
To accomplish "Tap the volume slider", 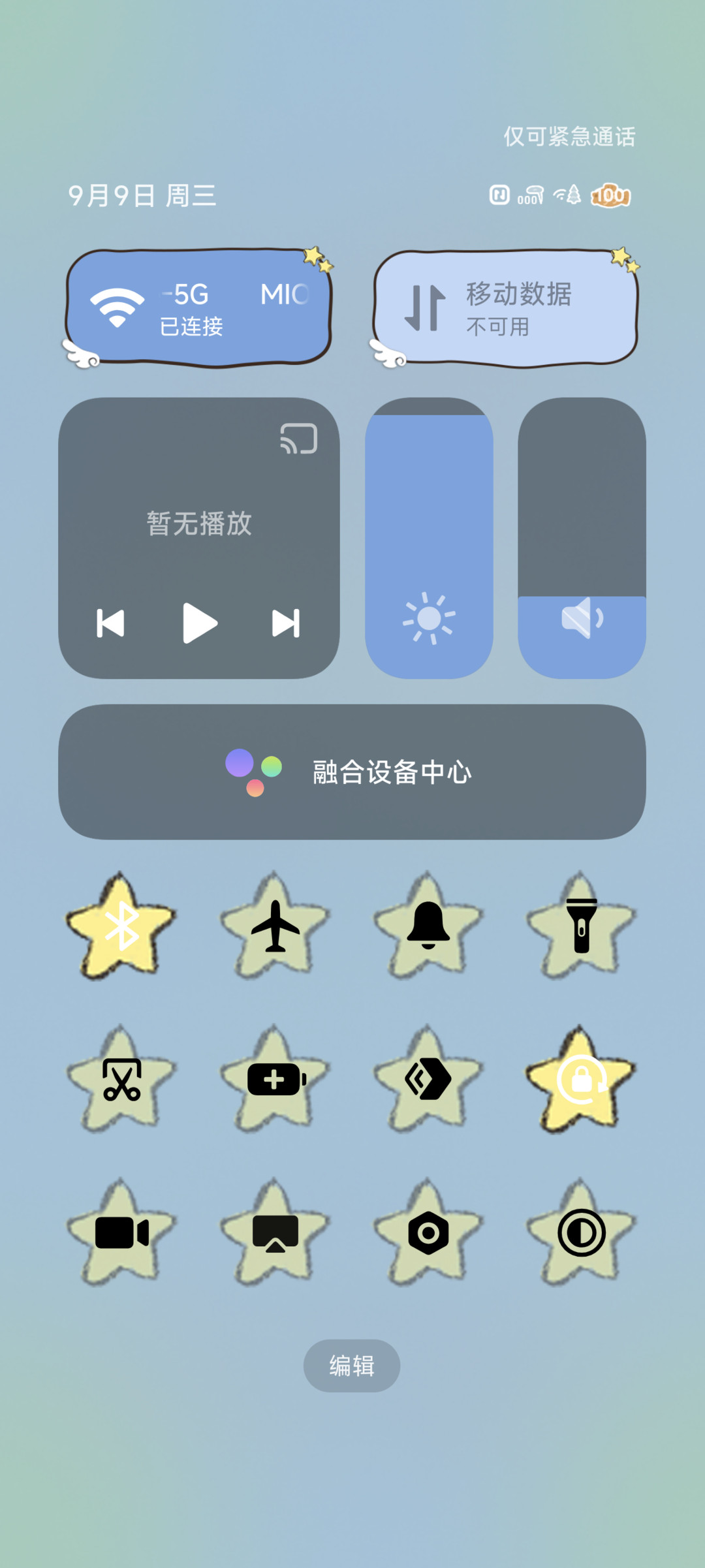I will coord(582,538).
